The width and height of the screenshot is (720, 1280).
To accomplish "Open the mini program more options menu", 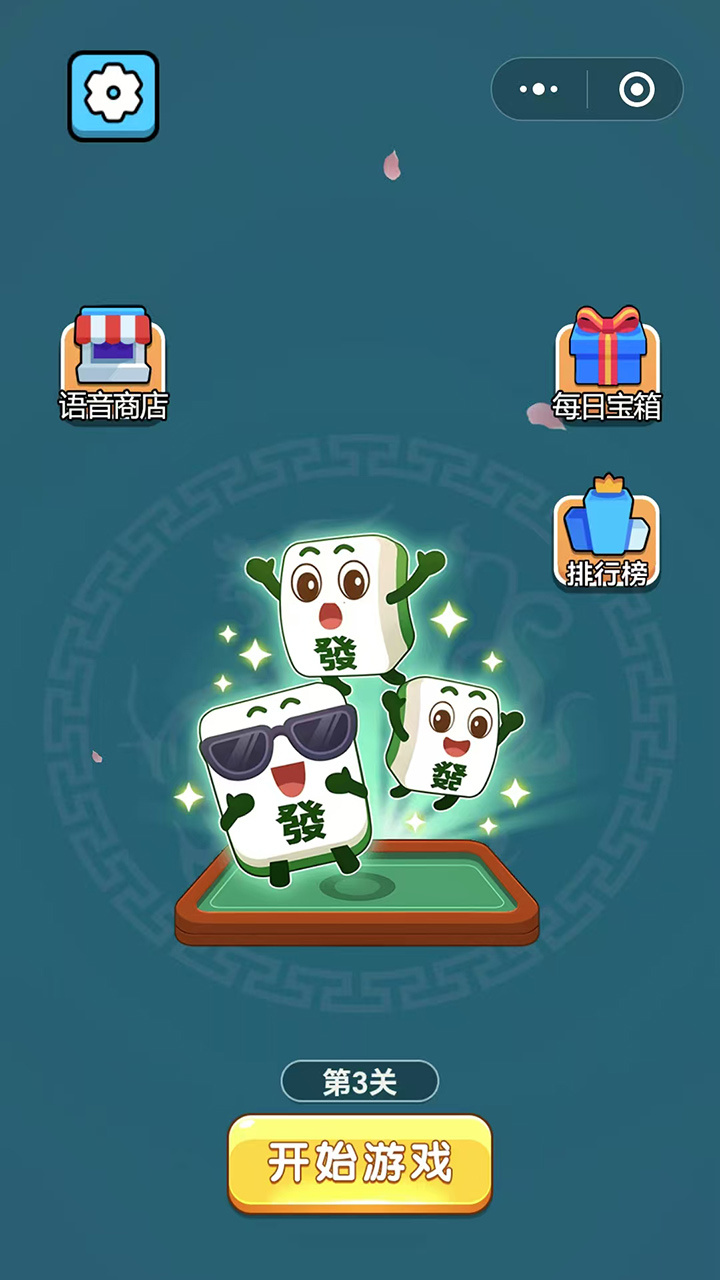I will 539,90.
